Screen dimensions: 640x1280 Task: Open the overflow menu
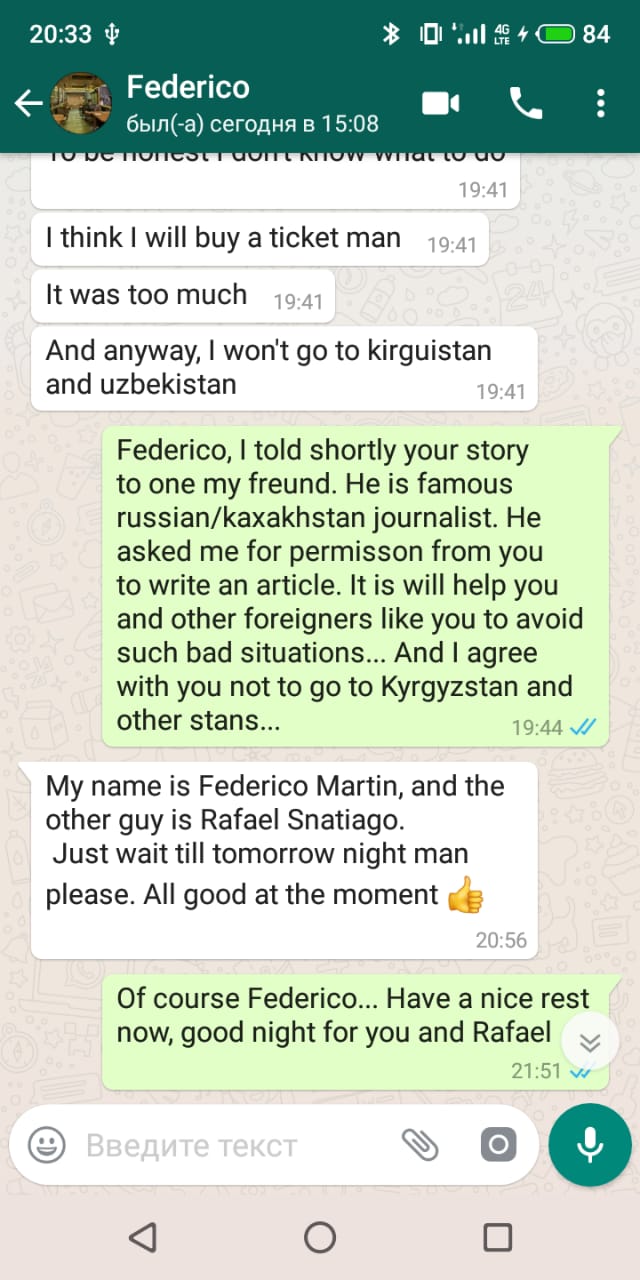click(600, 103)
